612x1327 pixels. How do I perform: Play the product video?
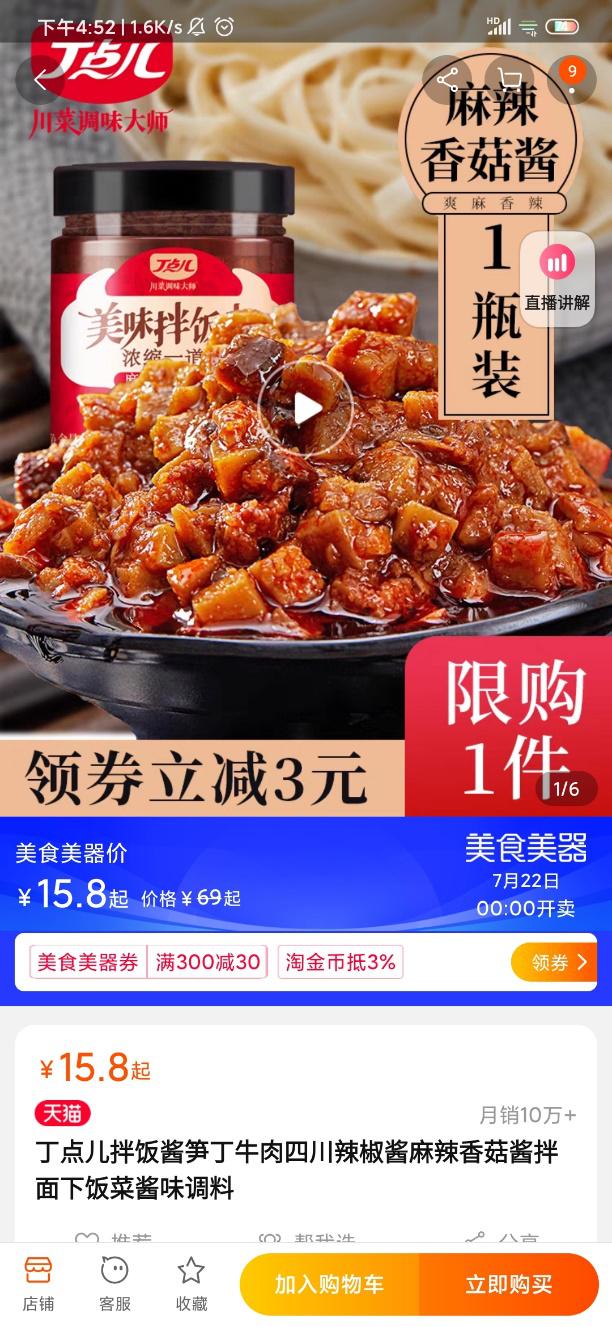[305, 407]
